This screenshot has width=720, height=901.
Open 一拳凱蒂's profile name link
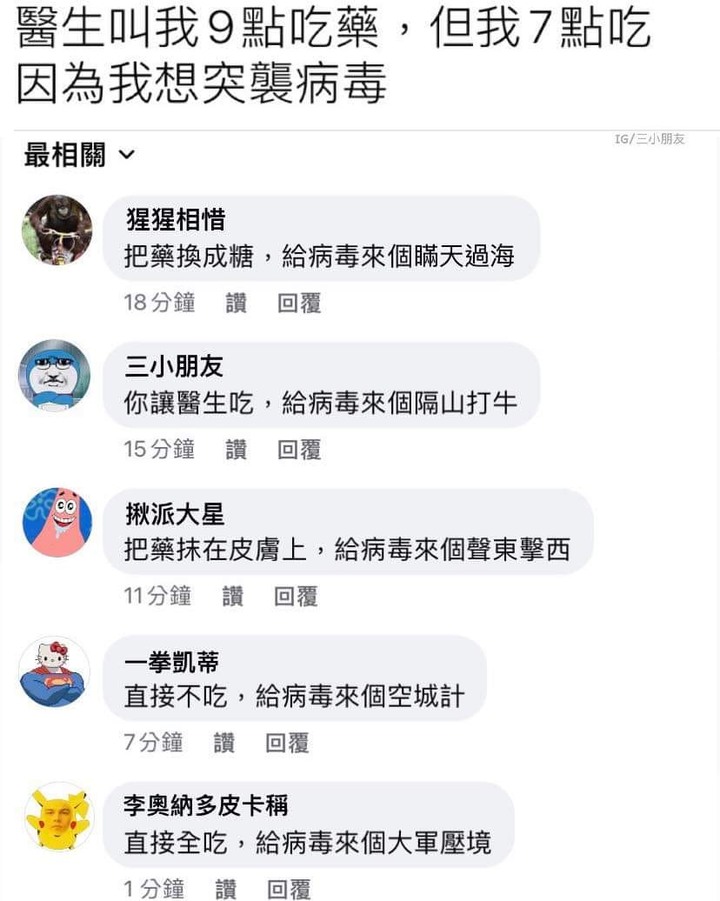point(171,662)
